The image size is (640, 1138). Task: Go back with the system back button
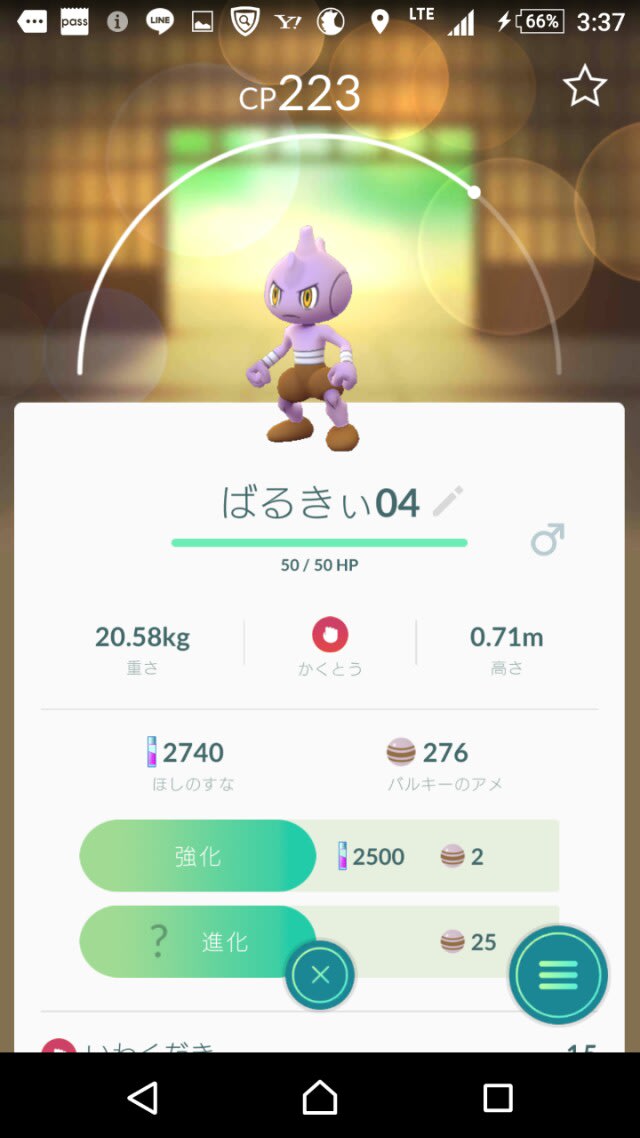pyautogui.click(x=143, y=1097)
